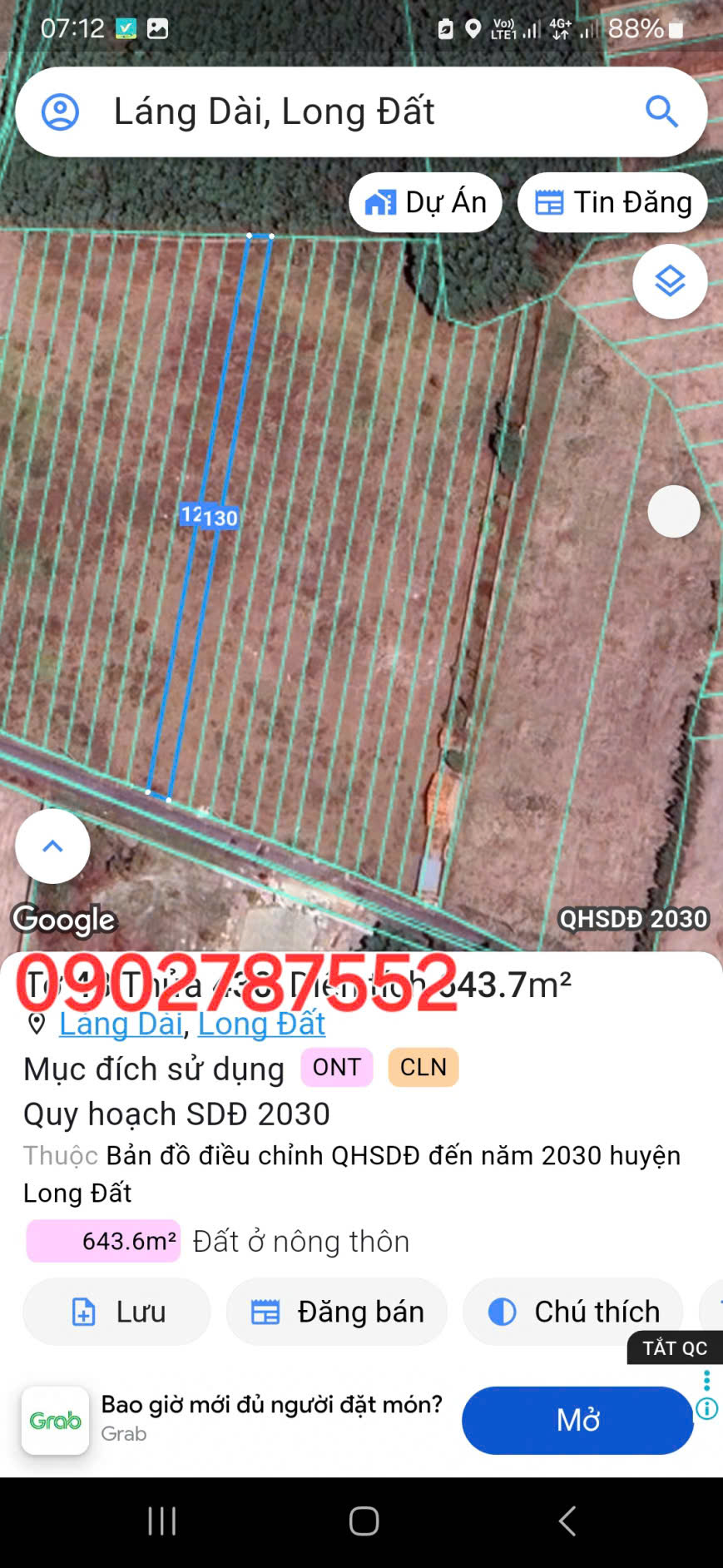Select the CLN land use chip
723x1568 pixels.
click(x=423, y=1067)
